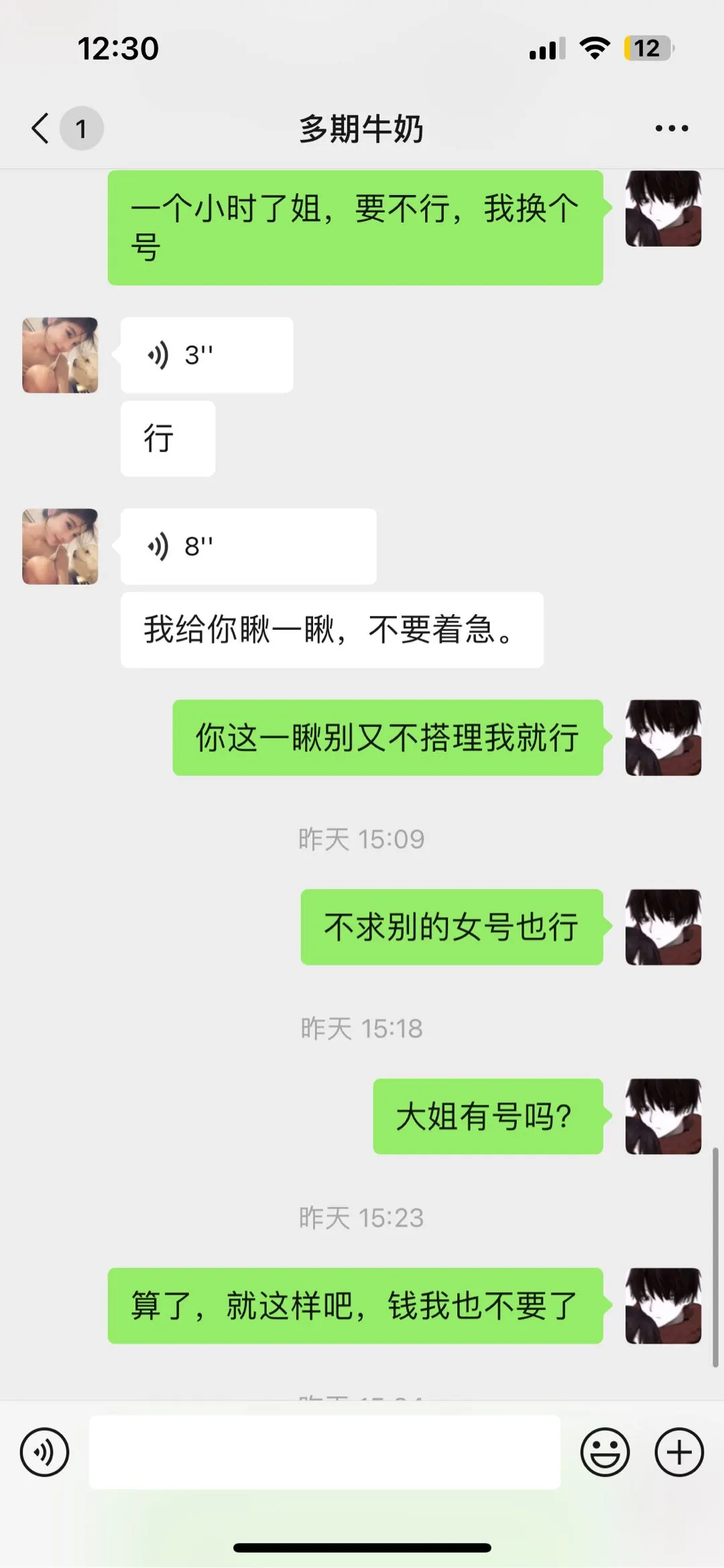This screenshot has width=724, height=1568.
Task: Open the contact's avatar beside the 3'' voice message
Action: (x=60, y=355)
